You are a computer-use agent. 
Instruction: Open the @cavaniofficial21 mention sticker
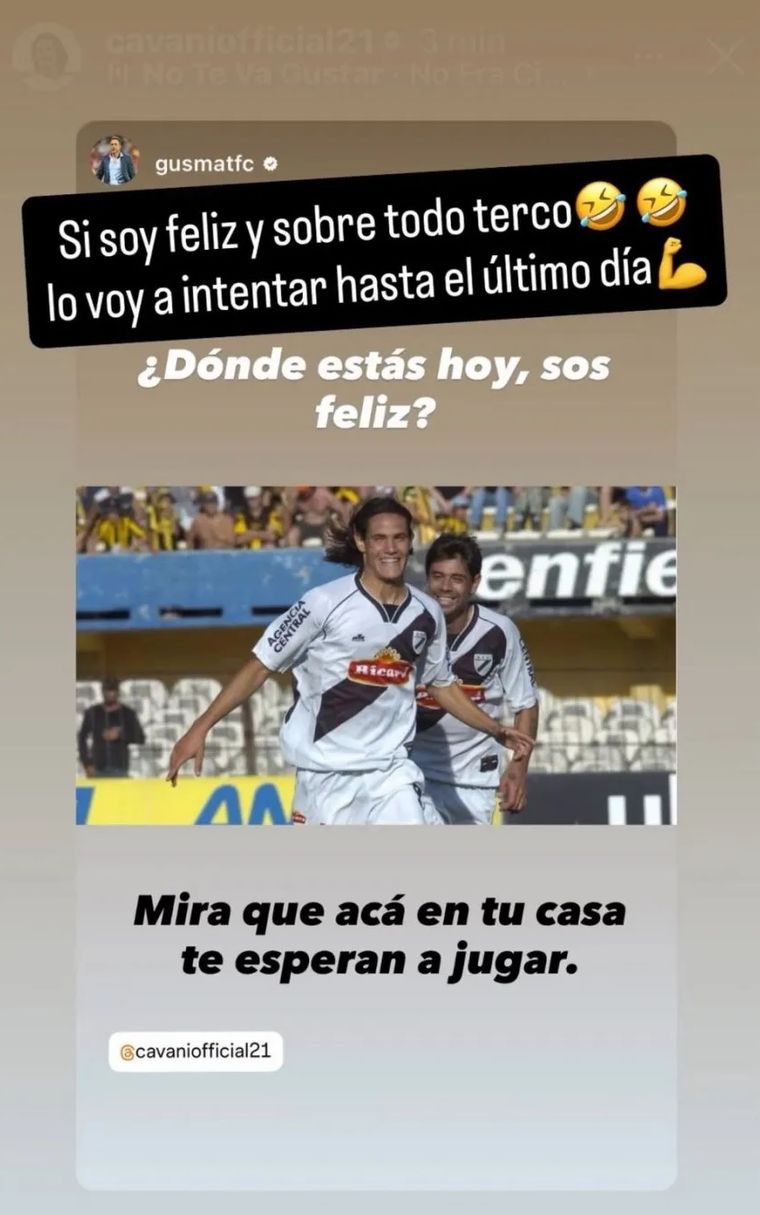click(195, 1050)
